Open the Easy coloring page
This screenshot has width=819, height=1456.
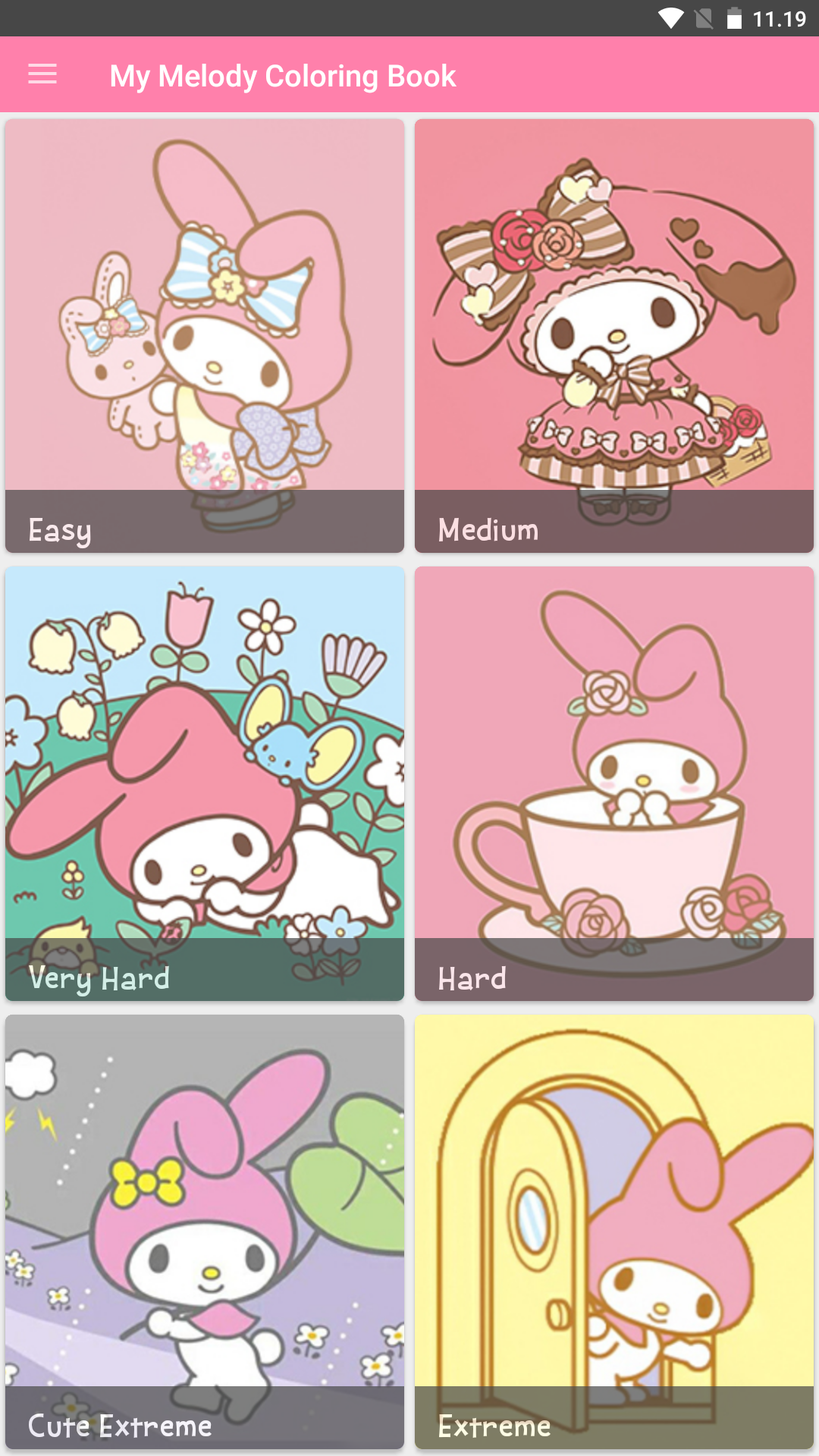pos(205,335)
